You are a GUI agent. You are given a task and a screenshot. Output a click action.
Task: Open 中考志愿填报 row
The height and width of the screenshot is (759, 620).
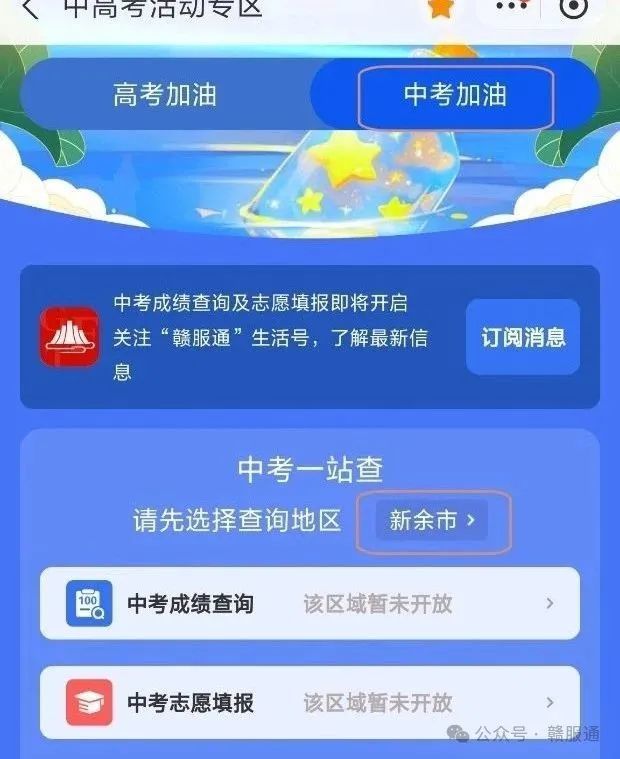[x=310, y=701]
